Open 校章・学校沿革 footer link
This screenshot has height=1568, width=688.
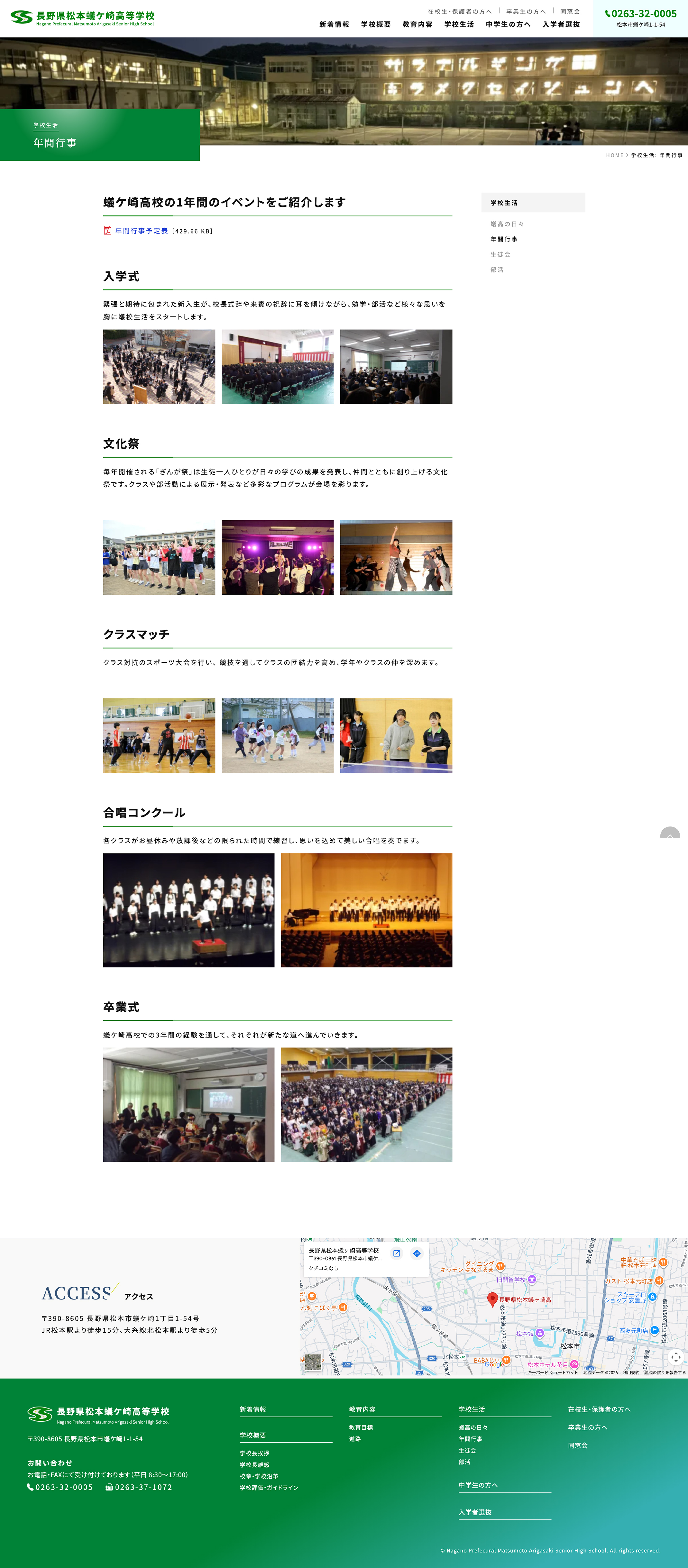click(259, 1476)
